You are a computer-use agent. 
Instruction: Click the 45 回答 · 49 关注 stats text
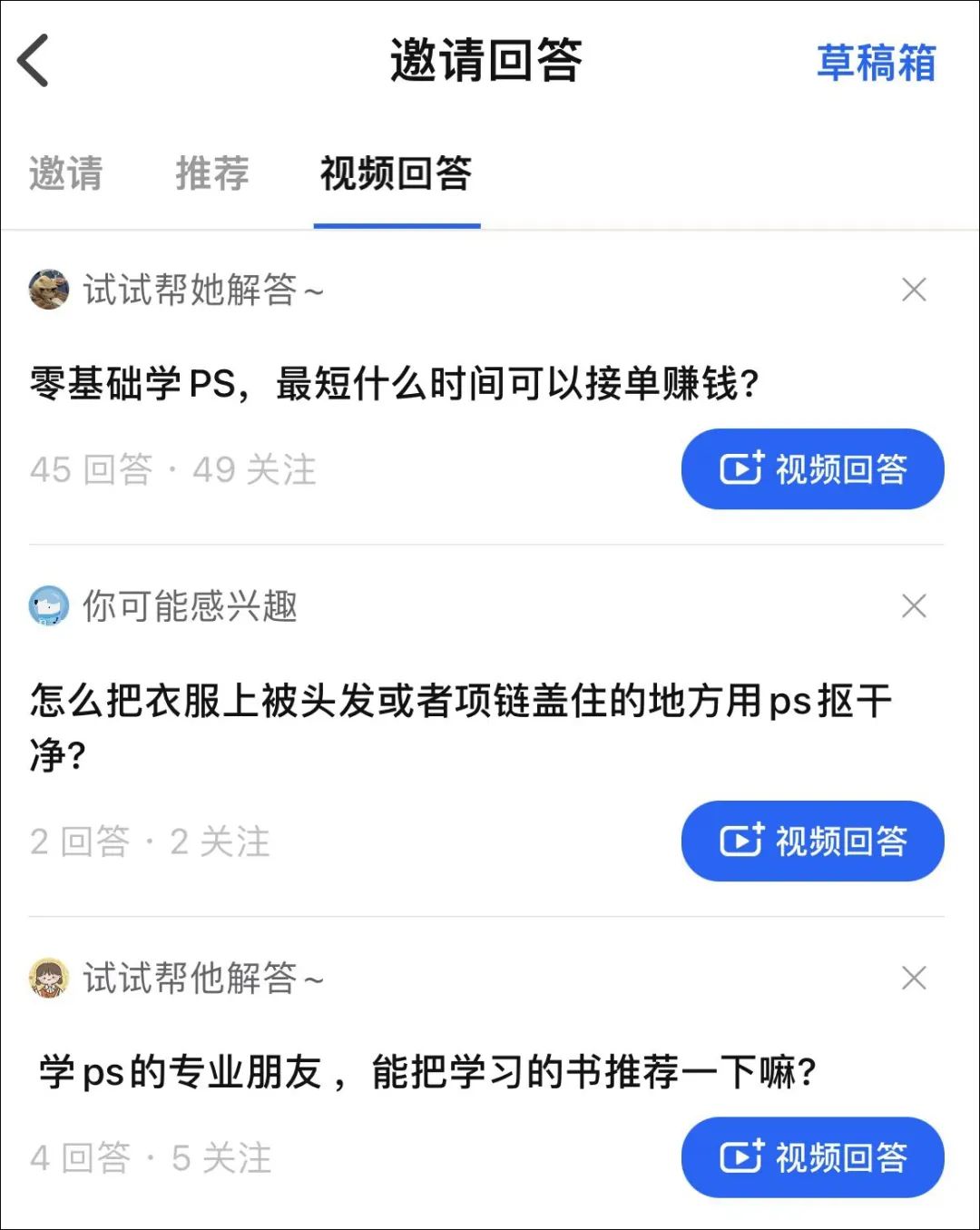pyautogui.click(x=171, y=469)
